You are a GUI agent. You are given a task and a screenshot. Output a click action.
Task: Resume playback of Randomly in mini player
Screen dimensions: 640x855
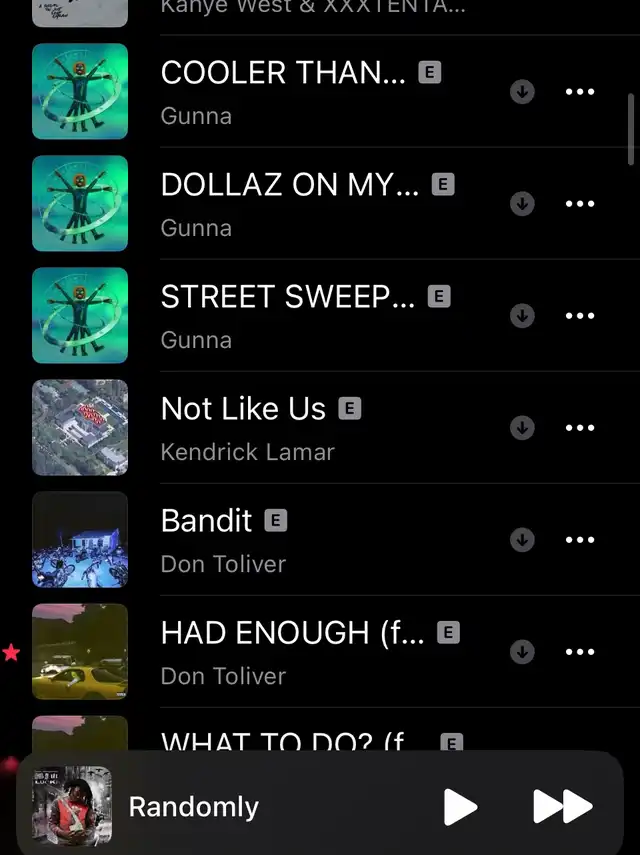pos(459,806)
